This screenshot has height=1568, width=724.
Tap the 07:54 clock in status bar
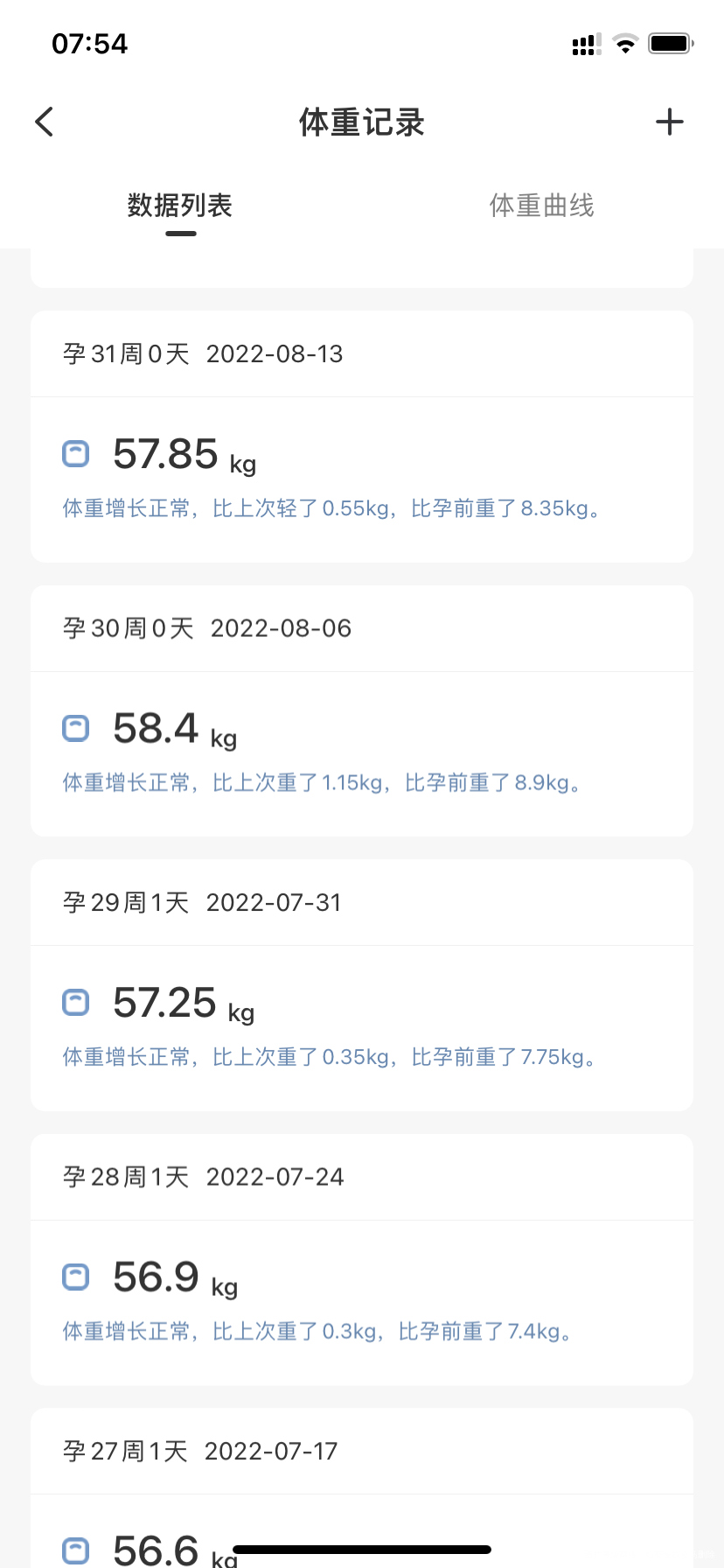click(90, 43)
